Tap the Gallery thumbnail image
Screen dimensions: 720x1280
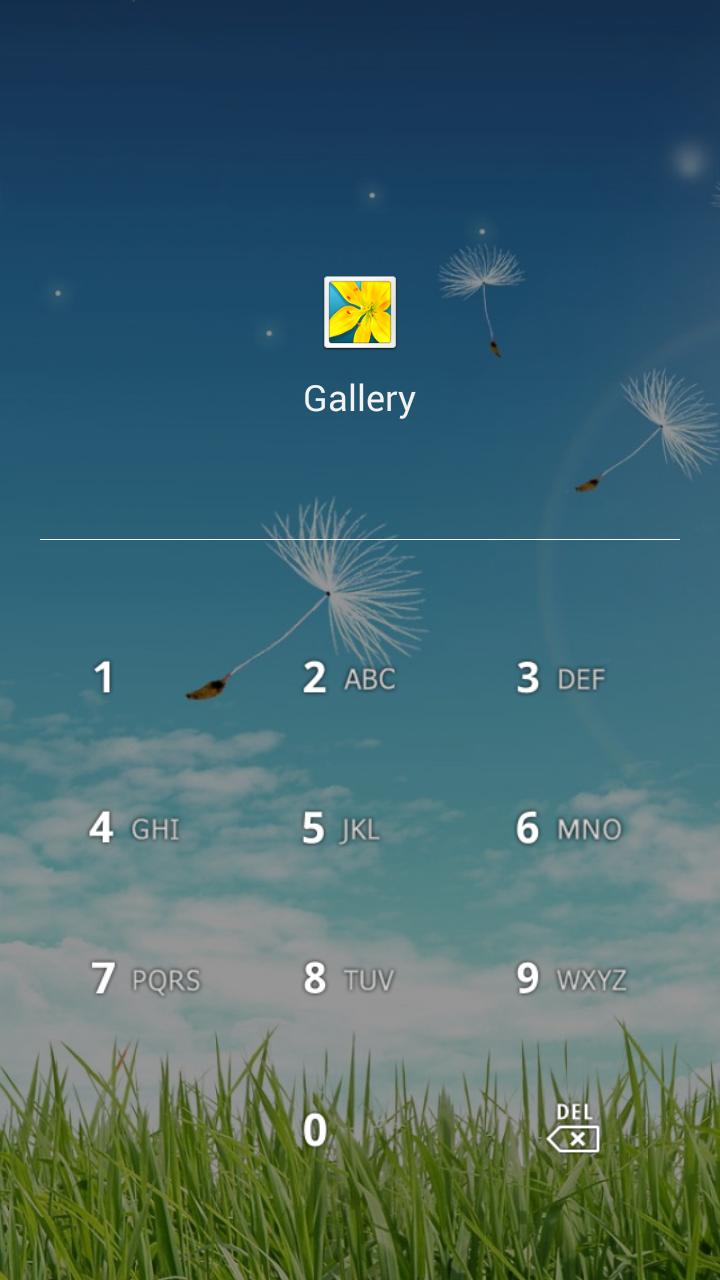point(359,313)
